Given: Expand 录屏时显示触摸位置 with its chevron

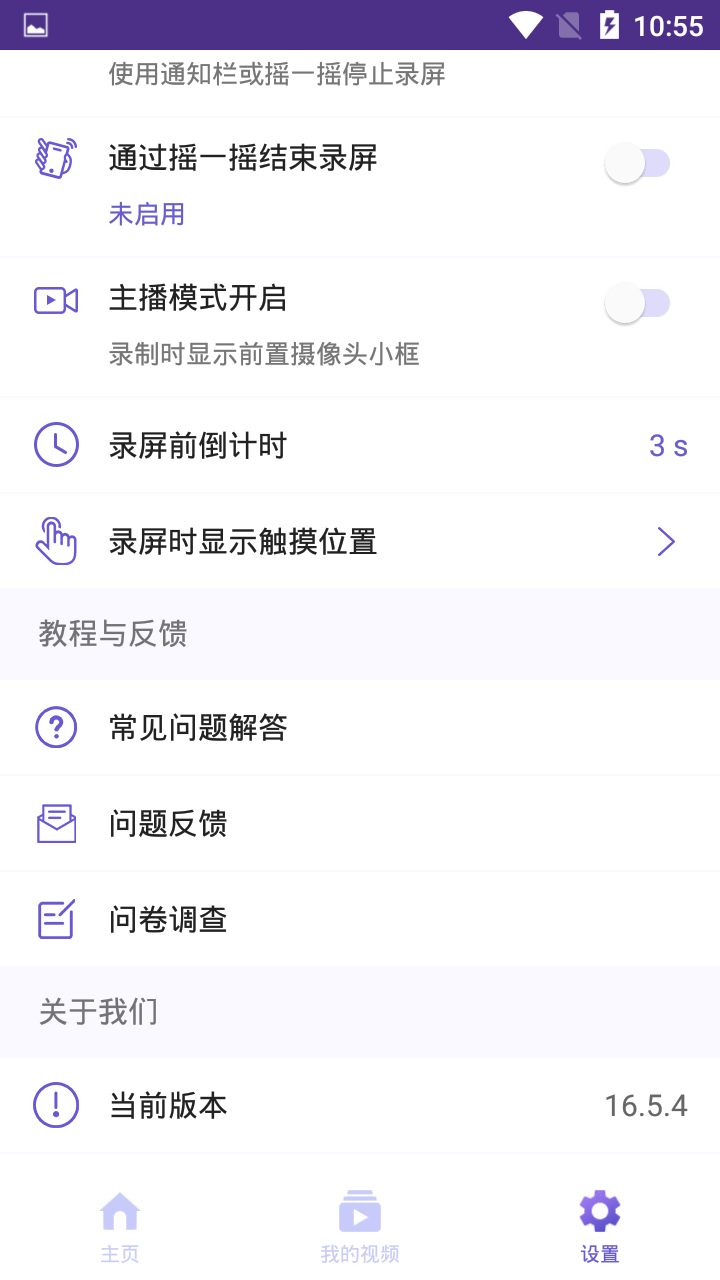Looking at the screenshot, I should pos(666,541).
